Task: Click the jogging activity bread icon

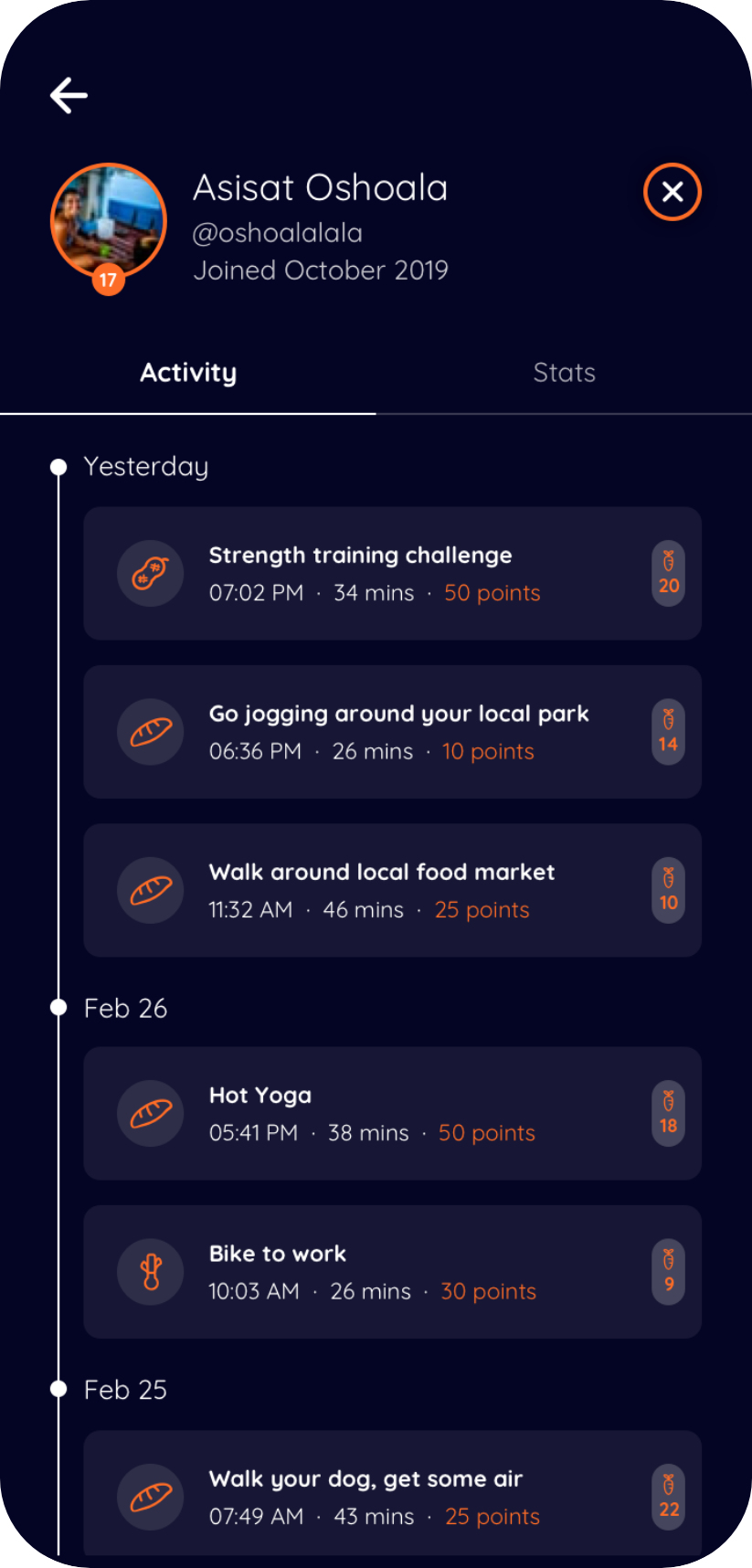Action: click(150, 731)
